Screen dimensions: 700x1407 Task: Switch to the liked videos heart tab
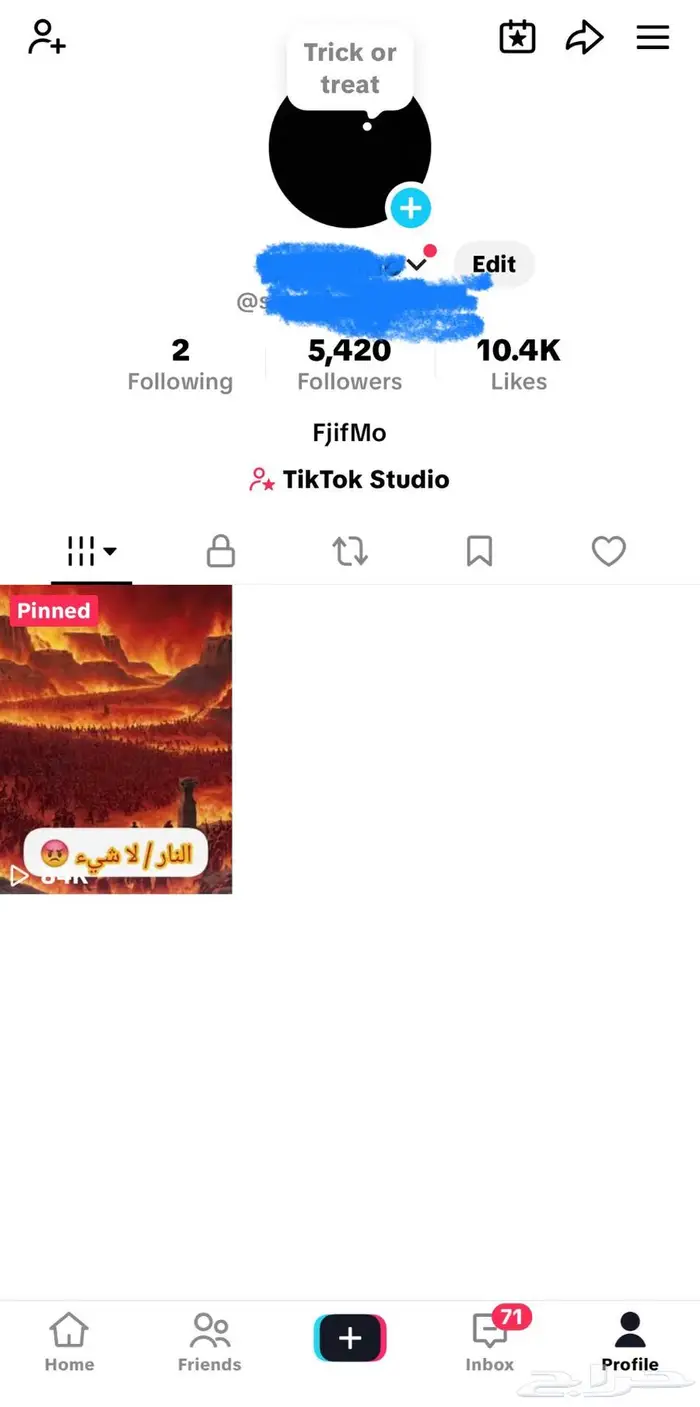608,551
